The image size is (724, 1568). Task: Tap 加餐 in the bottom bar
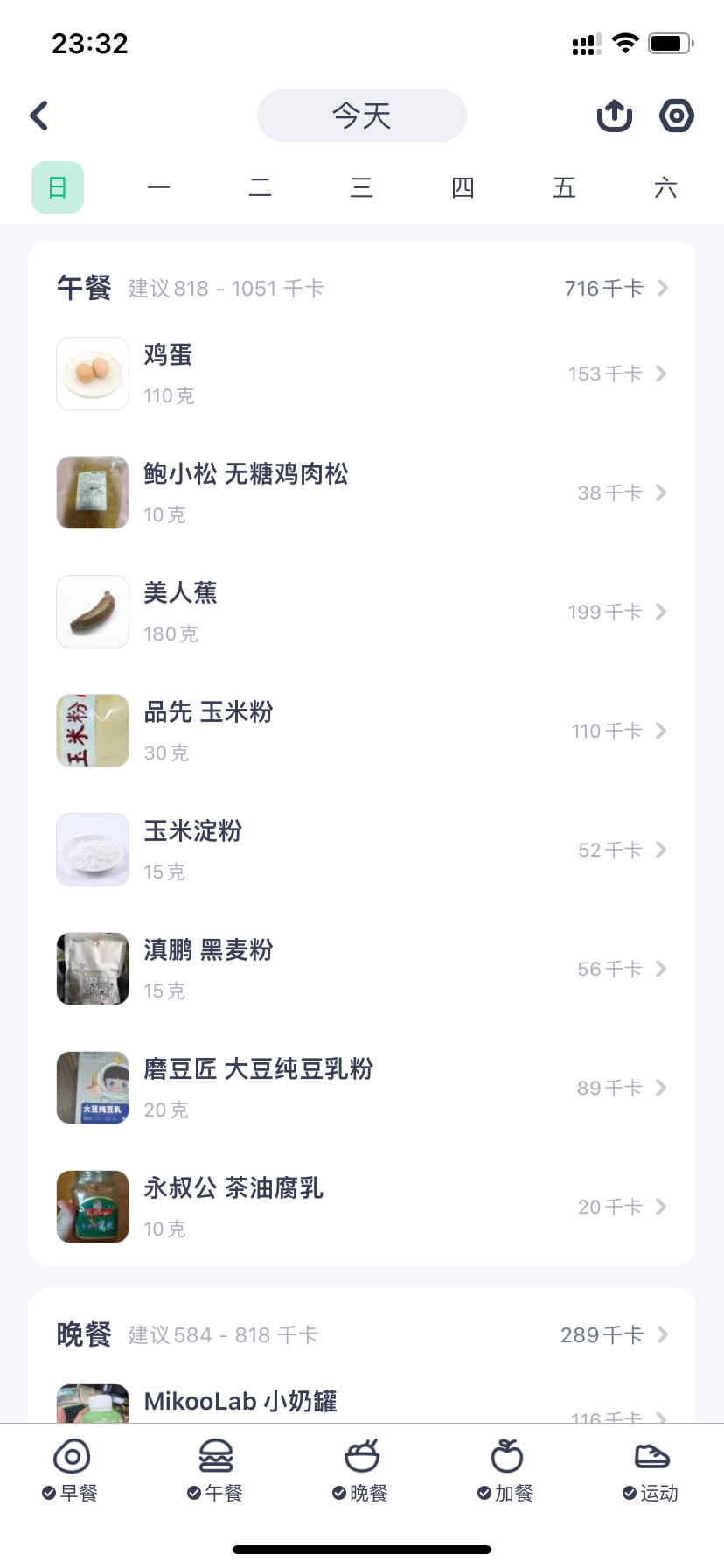(506, 1470)
